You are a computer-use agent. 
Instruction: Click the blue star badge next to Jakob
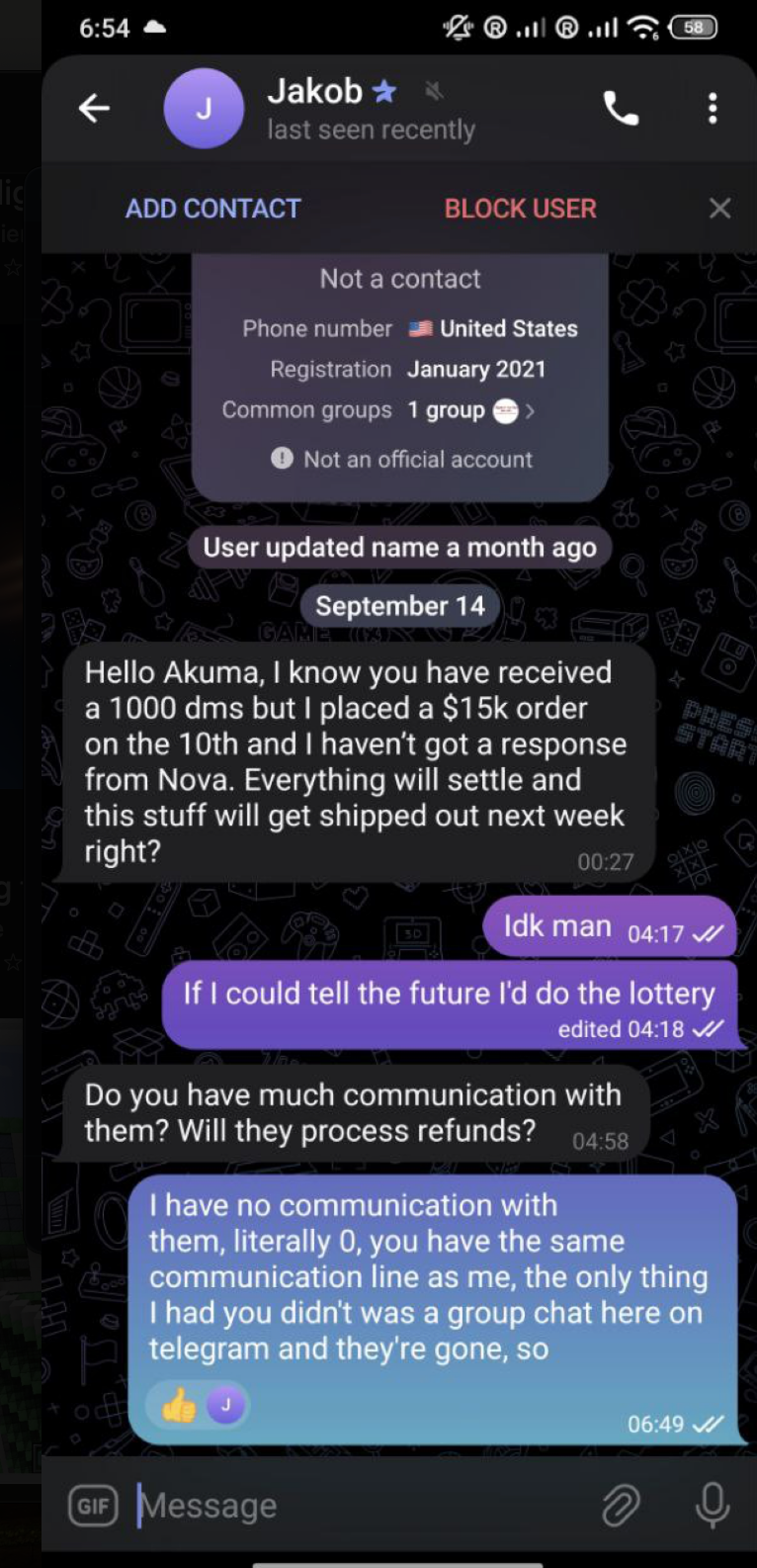coord(384,91)
